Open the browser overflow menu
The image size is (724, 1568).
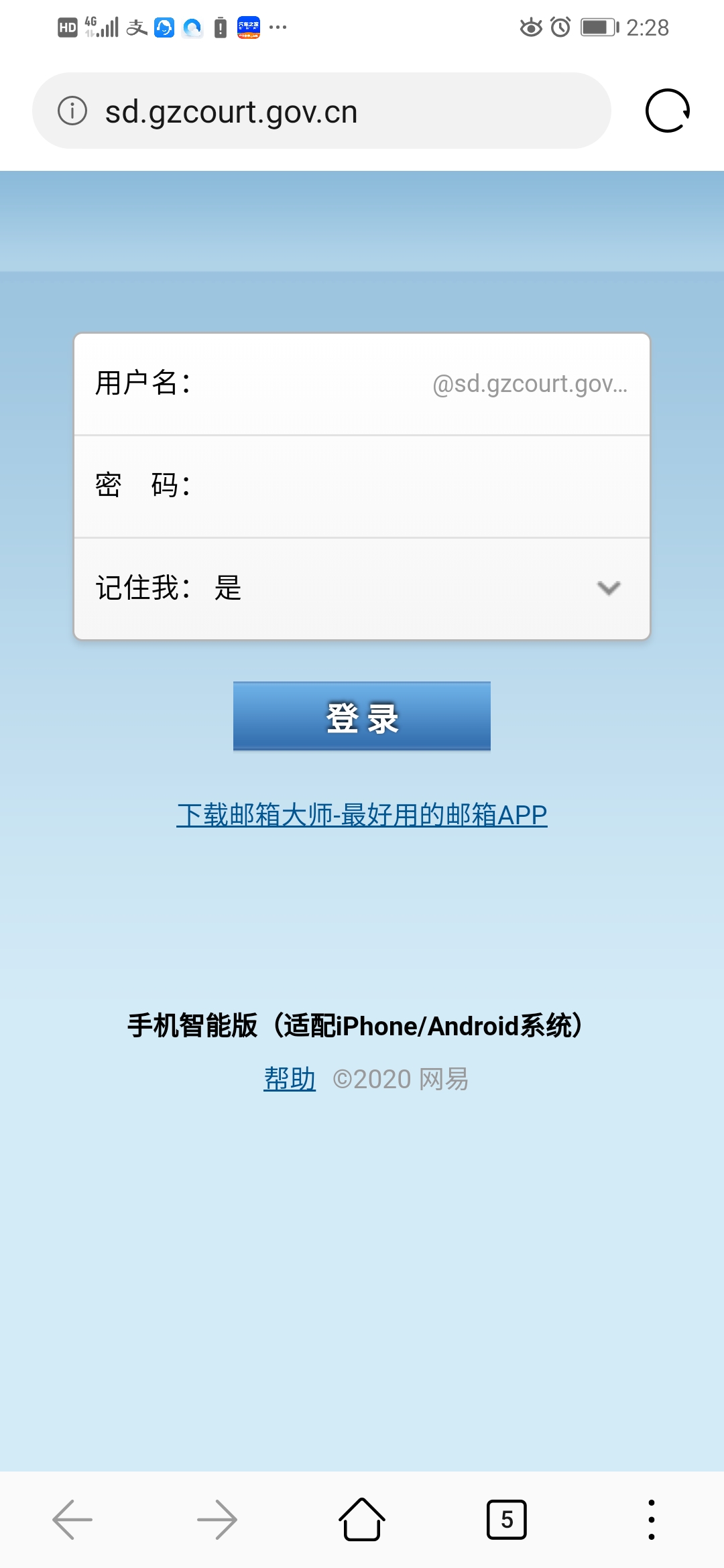651,1520
